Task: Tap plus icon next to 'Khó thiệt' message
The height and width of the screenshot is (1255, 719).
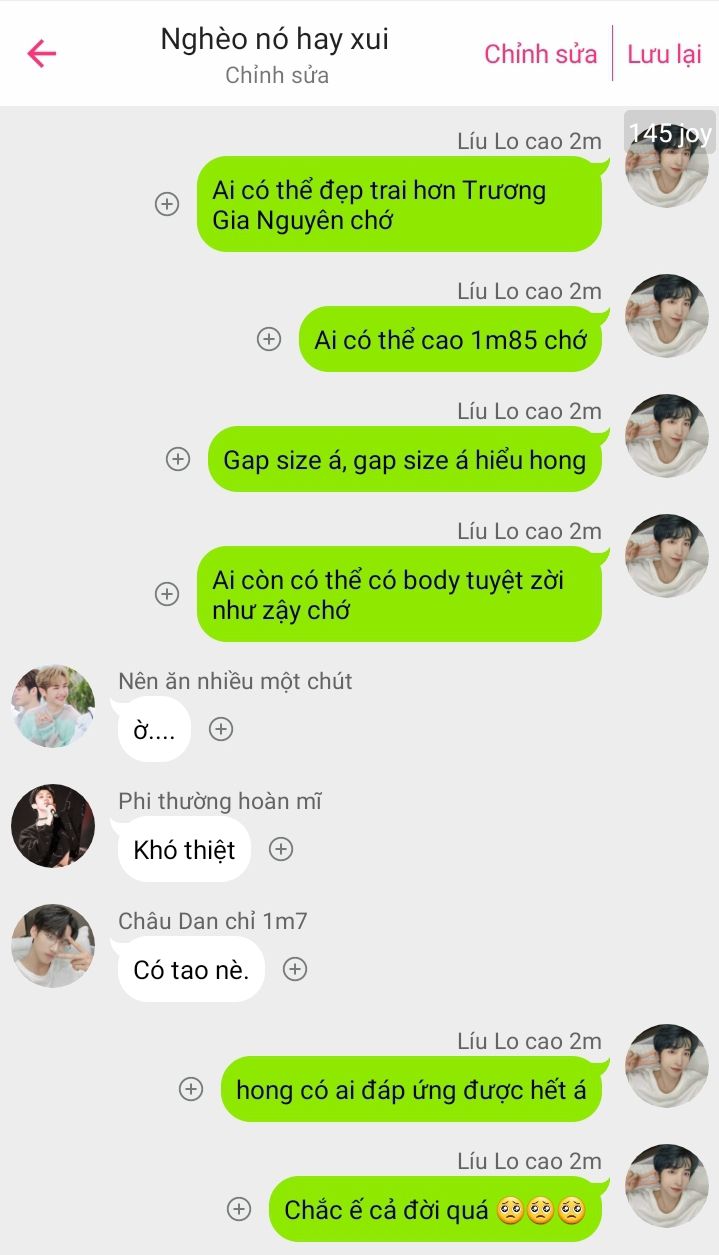Action: [x=282, y=849]
